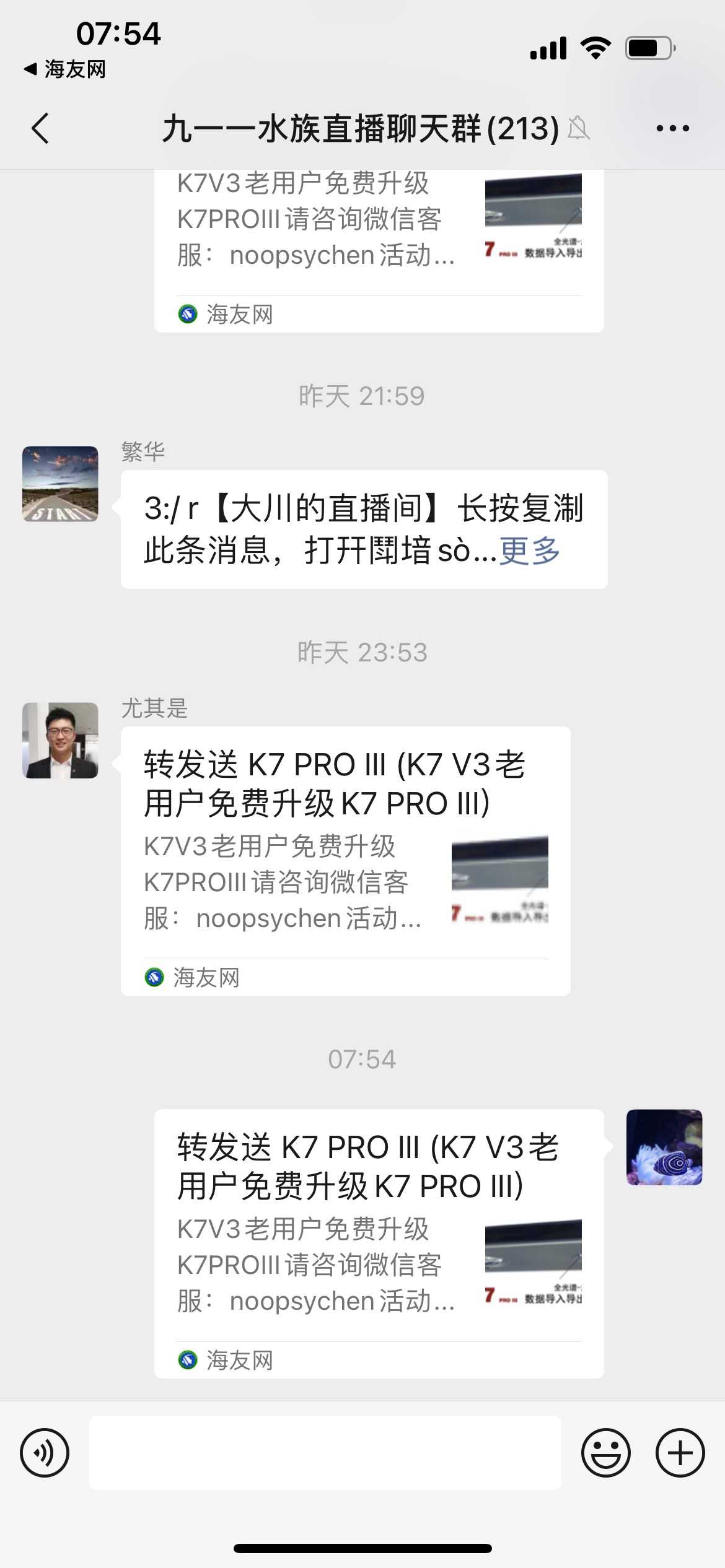This screenshot has height=1568, width=725.
Task: Open the partially visible K7 card at top
Action: point(379,248)
